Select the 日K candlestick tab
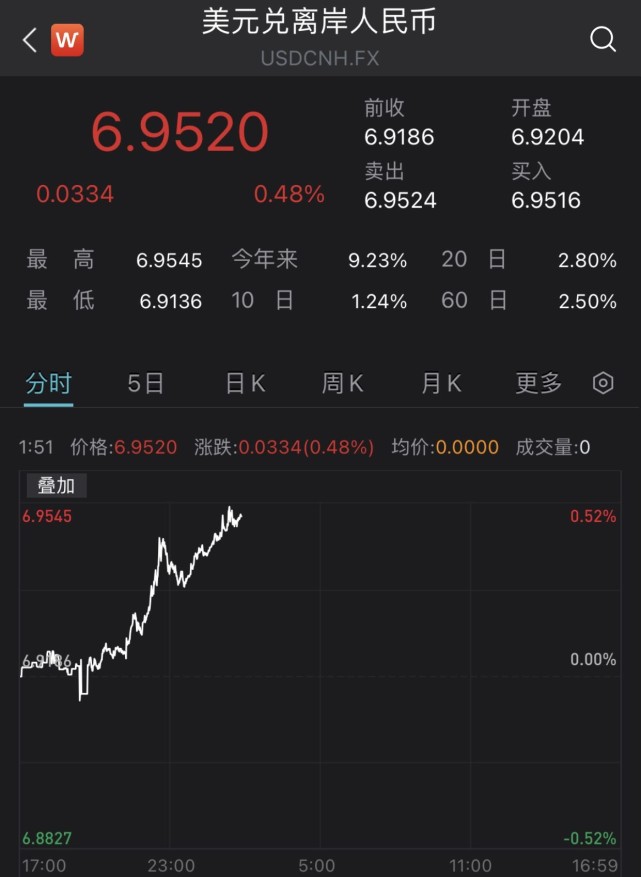The width and height of the screenshot is (641, 877). pyautogui.click(x=244, y=383)
